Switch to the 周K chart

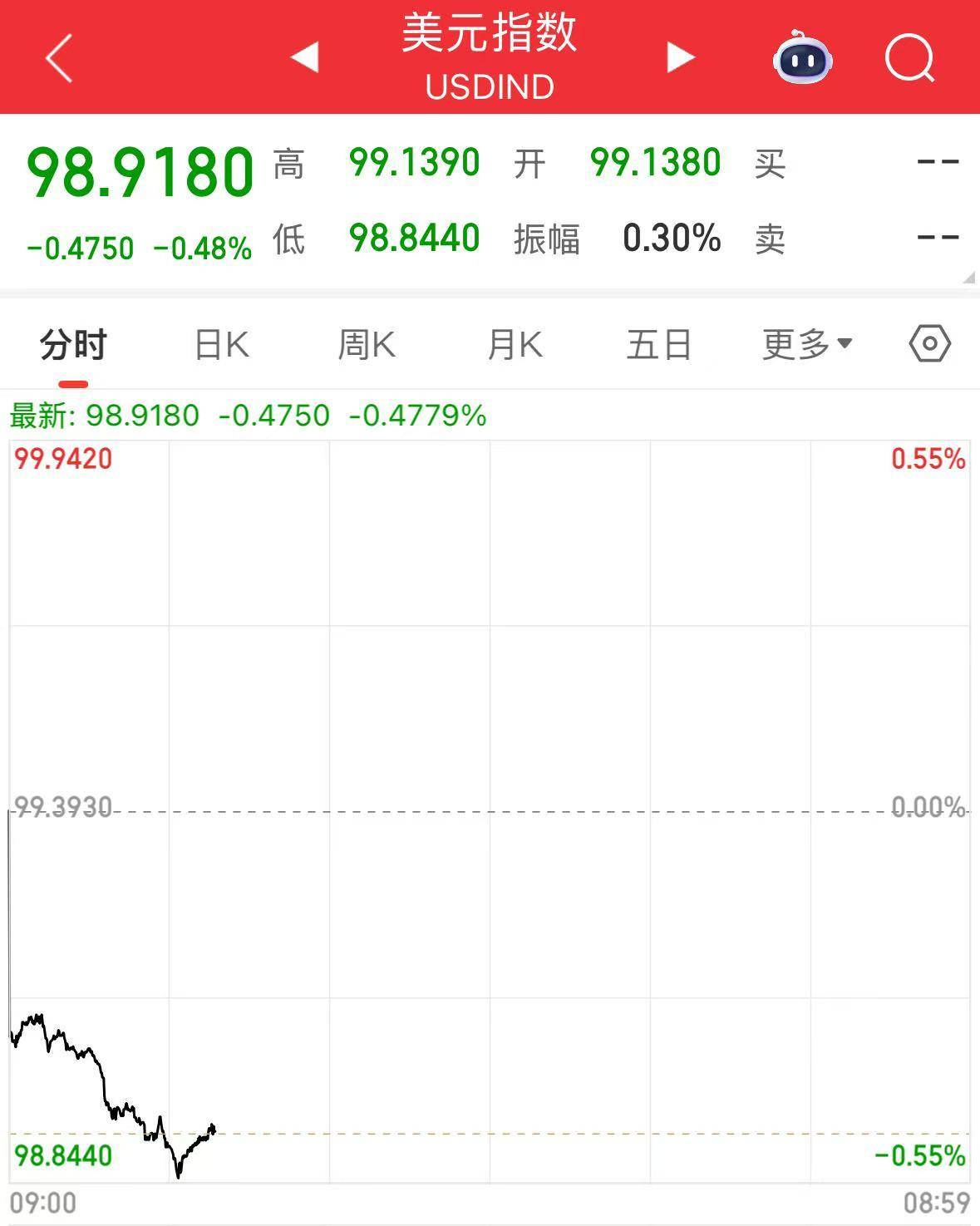click(x=367, y=345)
